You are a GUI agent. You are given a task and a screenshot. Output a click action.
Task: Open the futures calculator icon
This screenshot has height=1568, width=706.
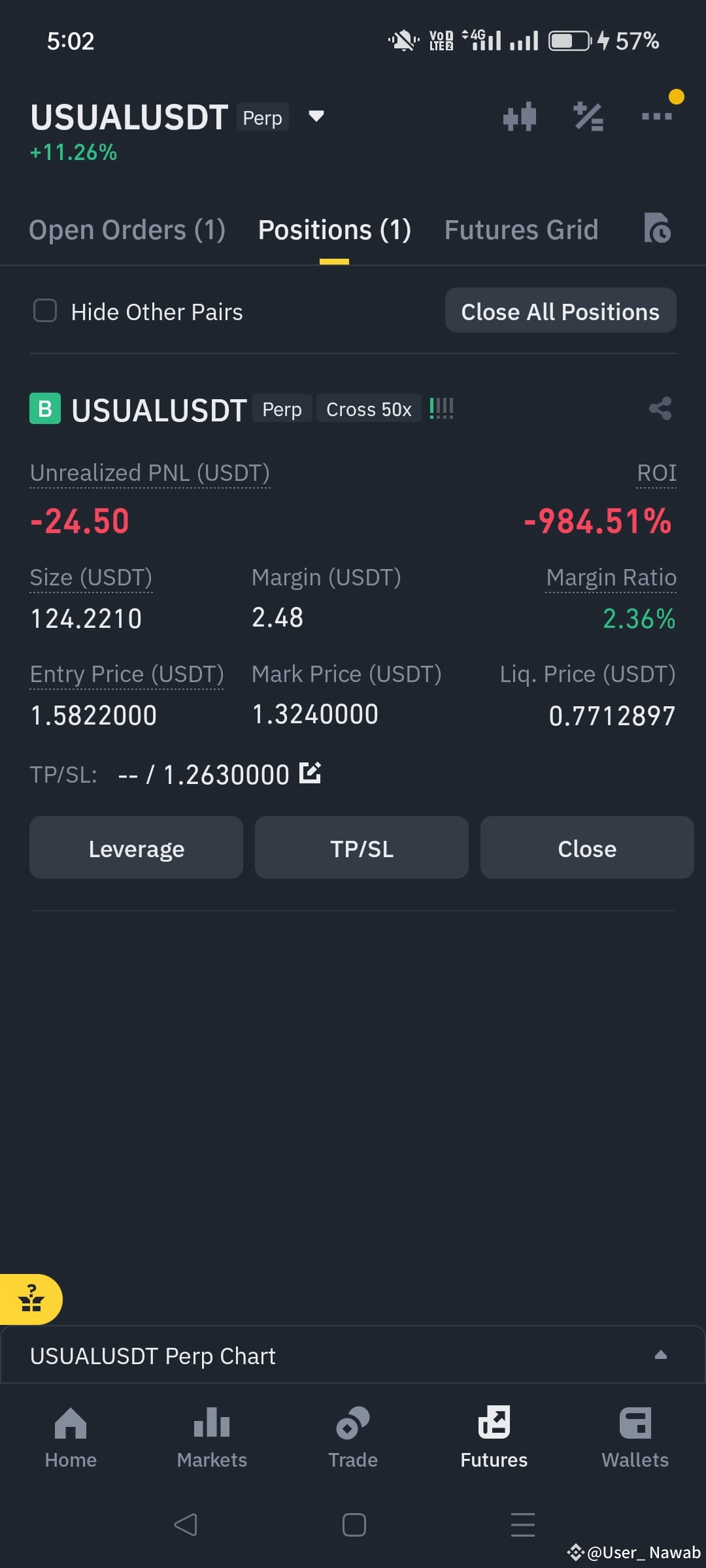coord(588,116)
